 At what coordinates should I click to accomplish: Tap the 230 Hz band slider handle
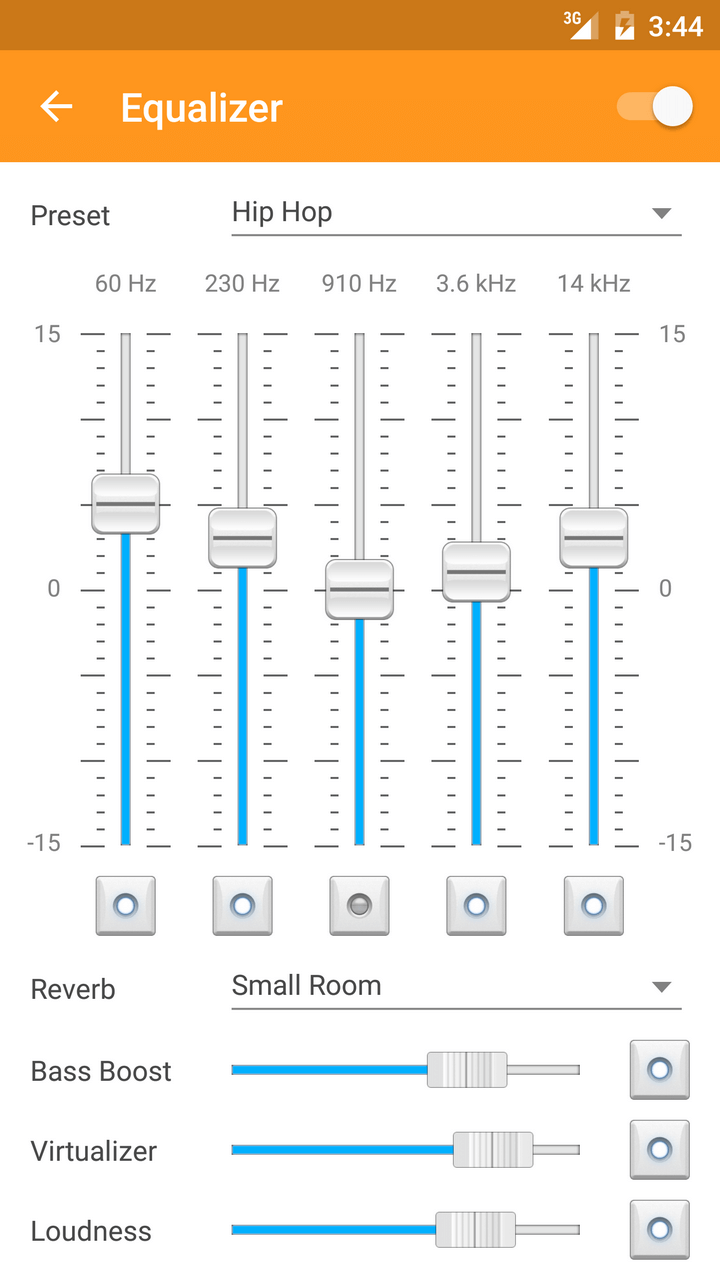coord(242,538)
